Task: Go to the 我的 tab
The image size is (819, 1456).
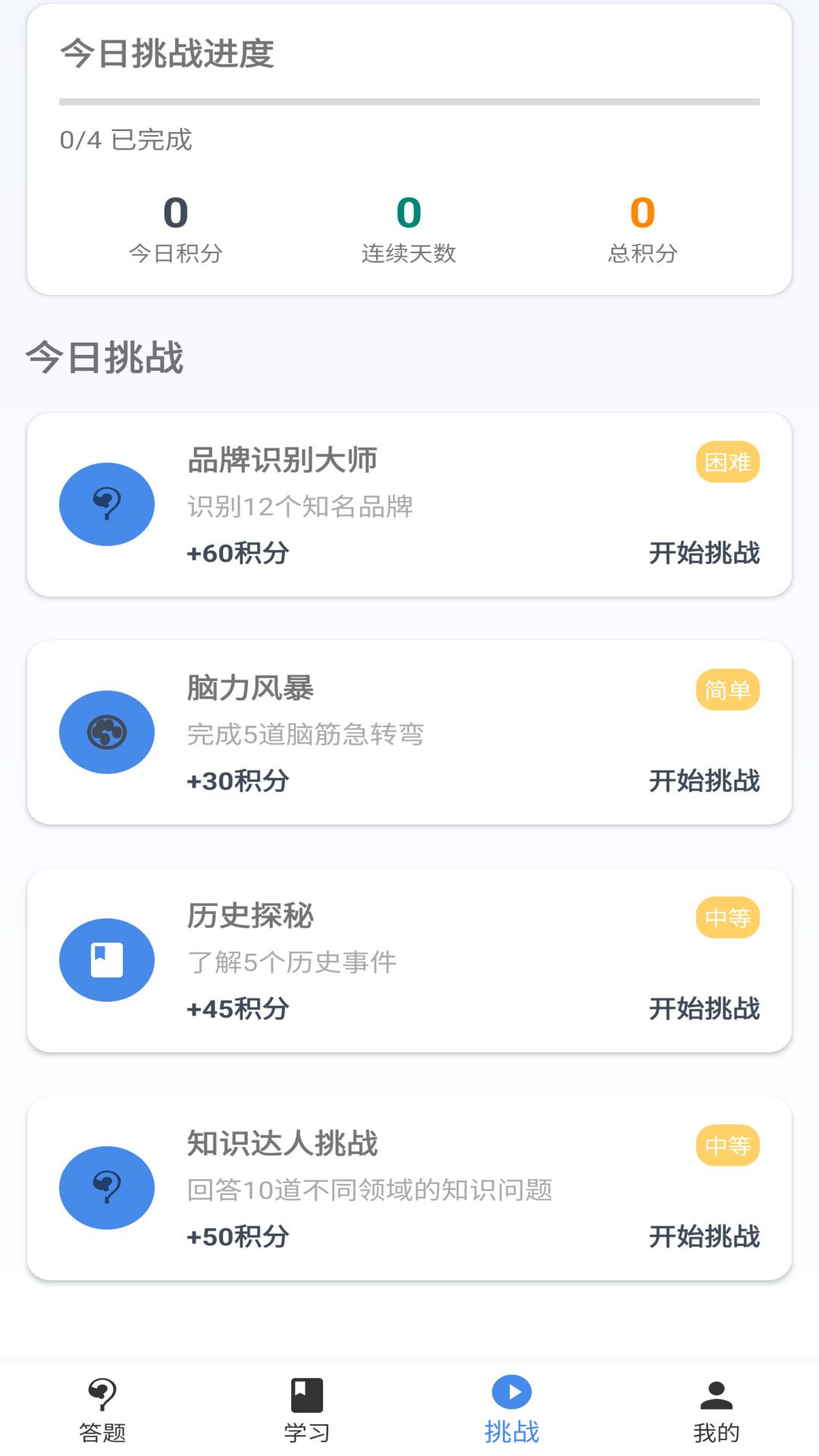Action: click(717, 1409)
